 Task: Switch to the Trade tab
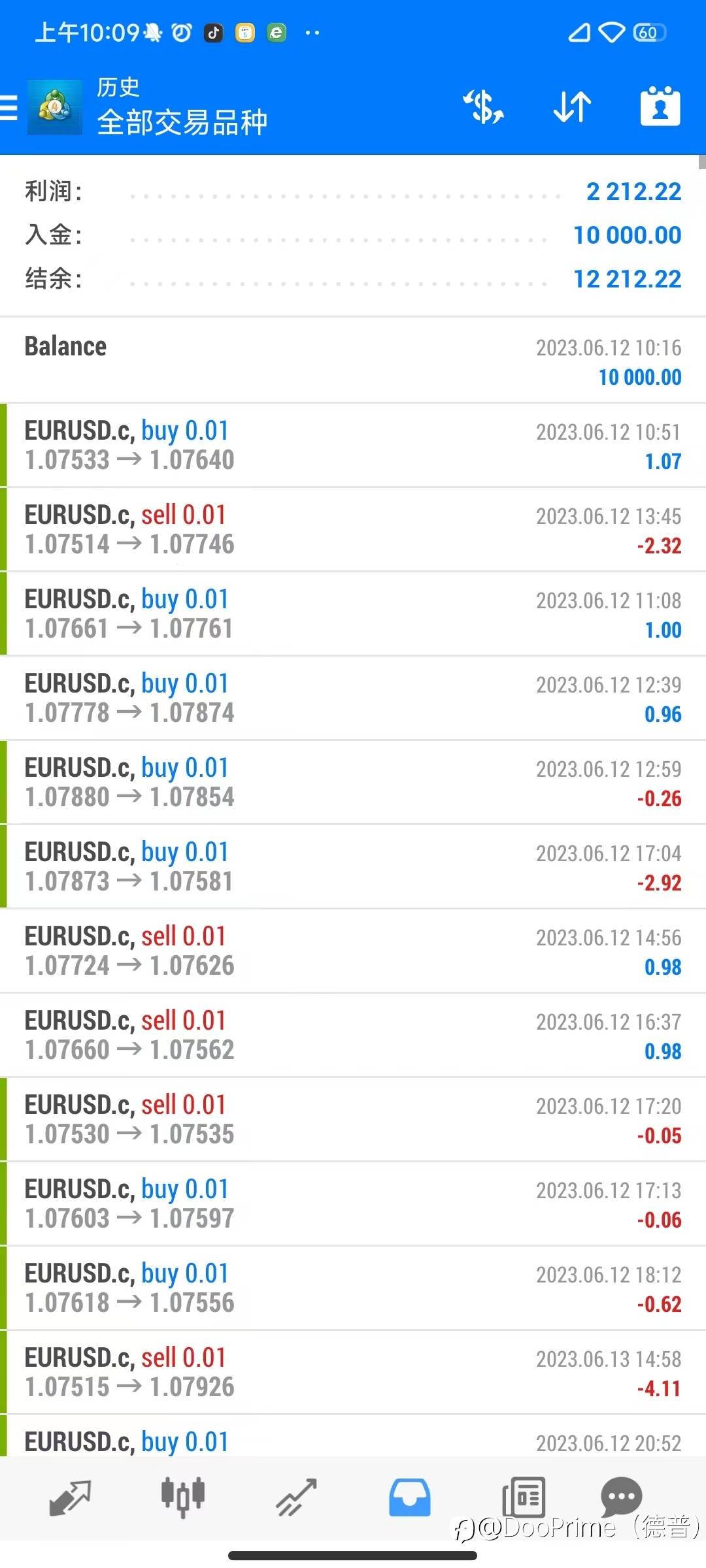[296, 1497]
